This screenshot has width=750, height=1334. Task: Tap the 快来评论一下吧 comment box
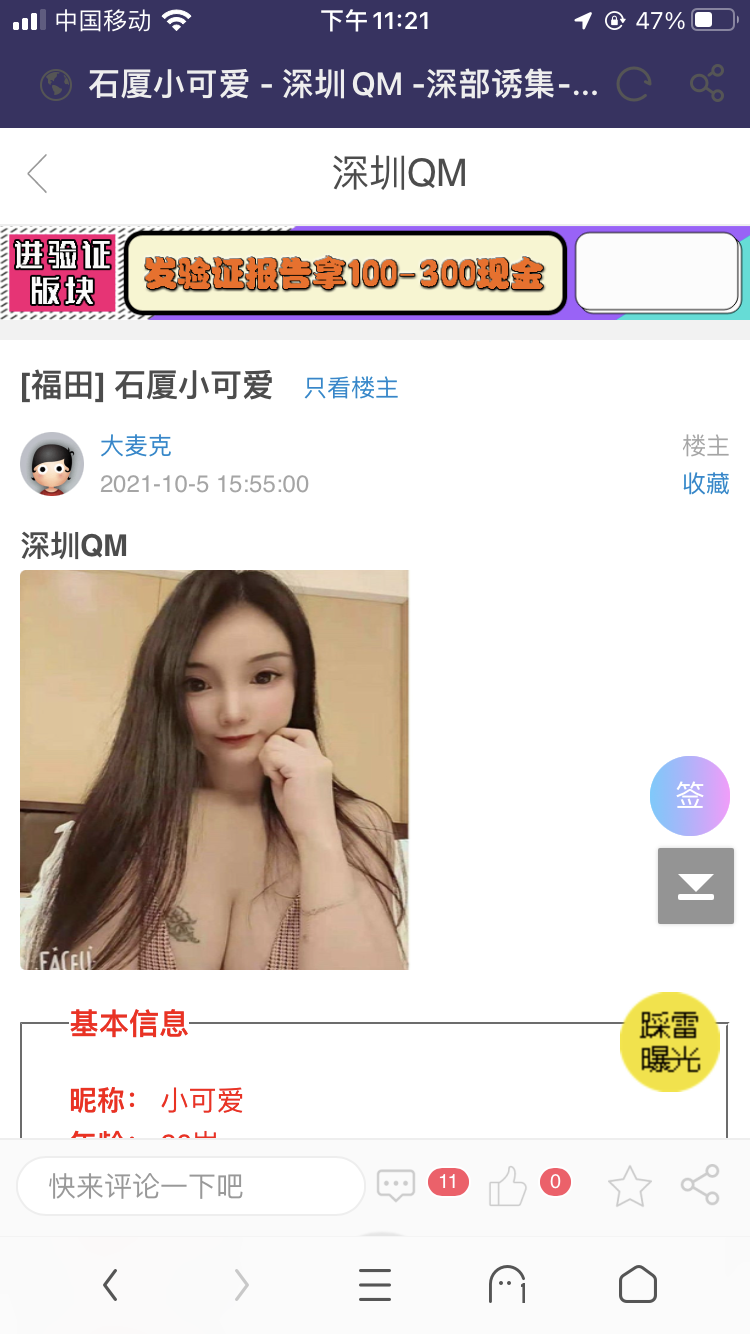pyautogui.click(x=190, y=1186)
